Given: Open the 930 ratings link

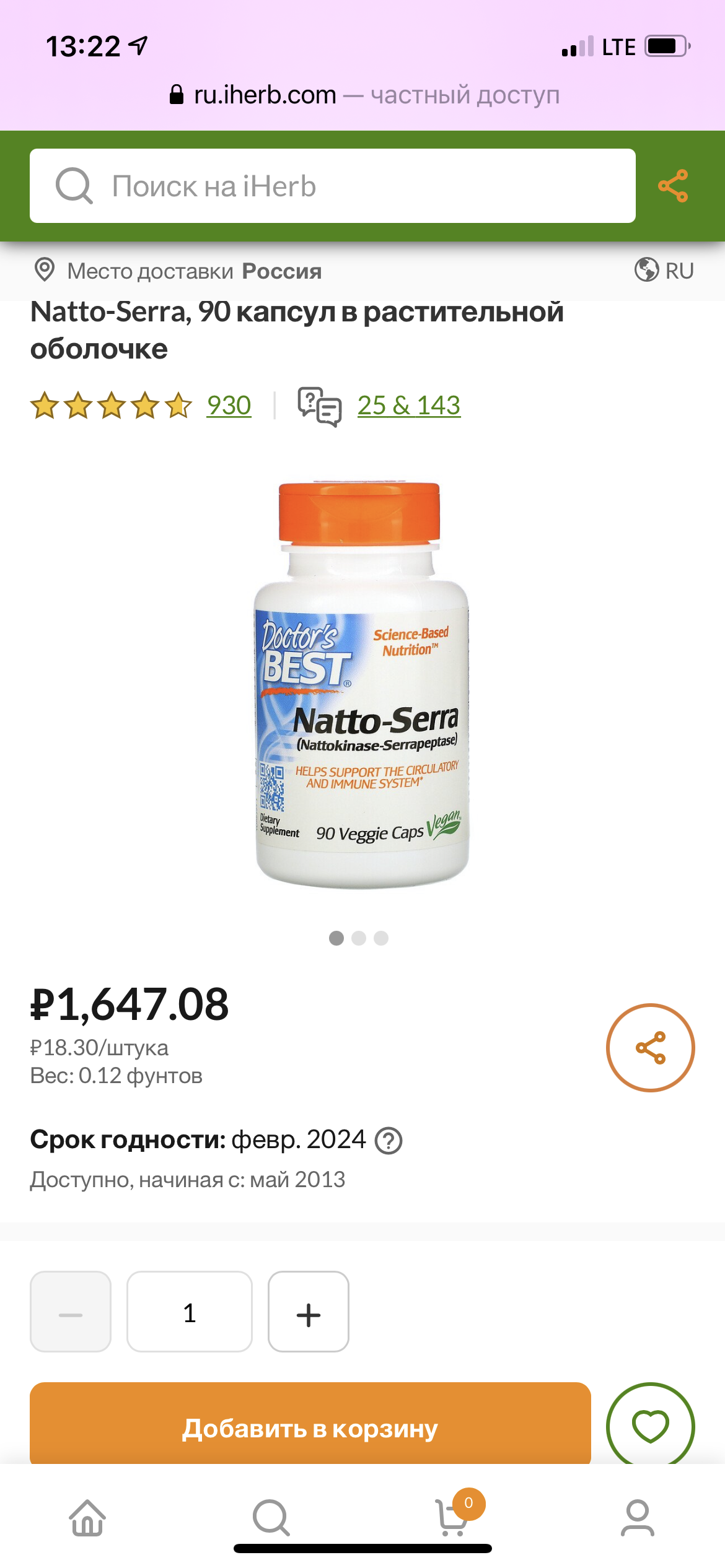Looking at the screenshot, I should point(229,406).
